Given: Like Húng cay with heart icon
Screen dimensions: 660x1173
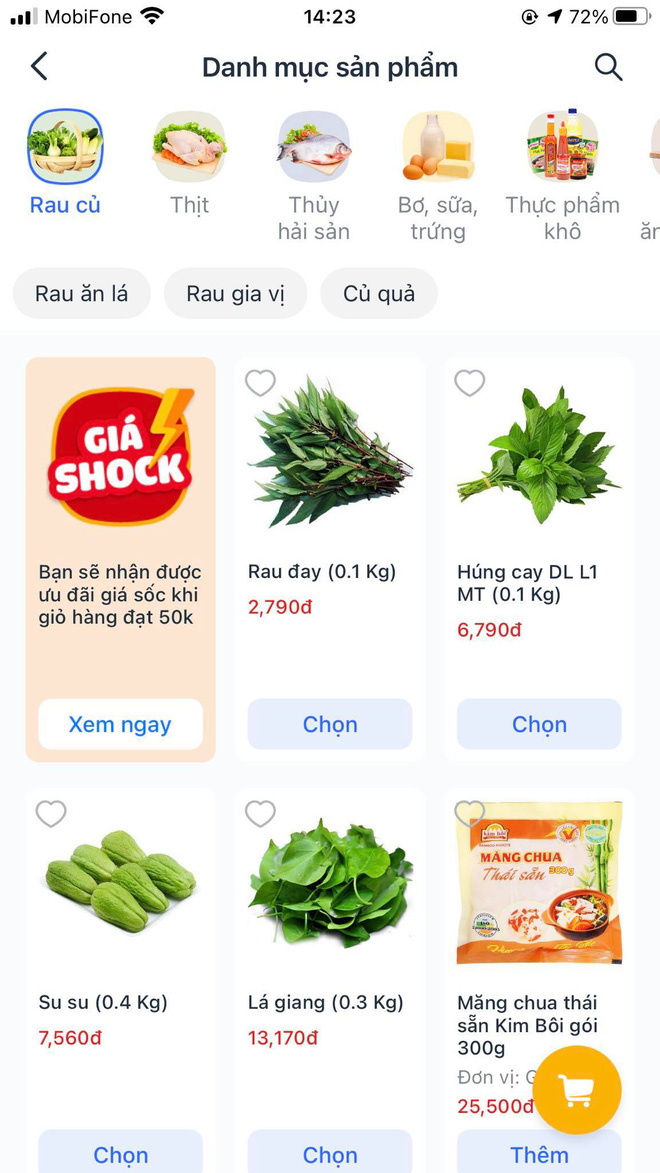Looking at the screenshot, I should coord(470,383).
